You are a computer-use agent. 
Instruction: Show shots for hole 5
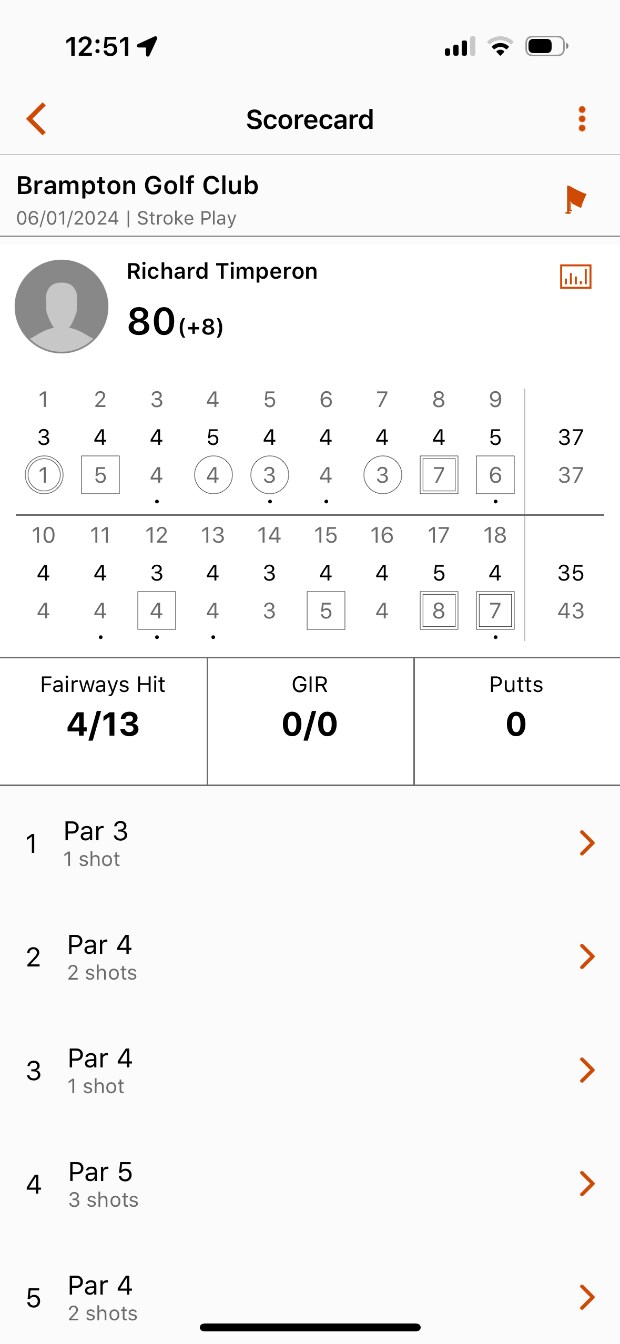(310, 1297)
